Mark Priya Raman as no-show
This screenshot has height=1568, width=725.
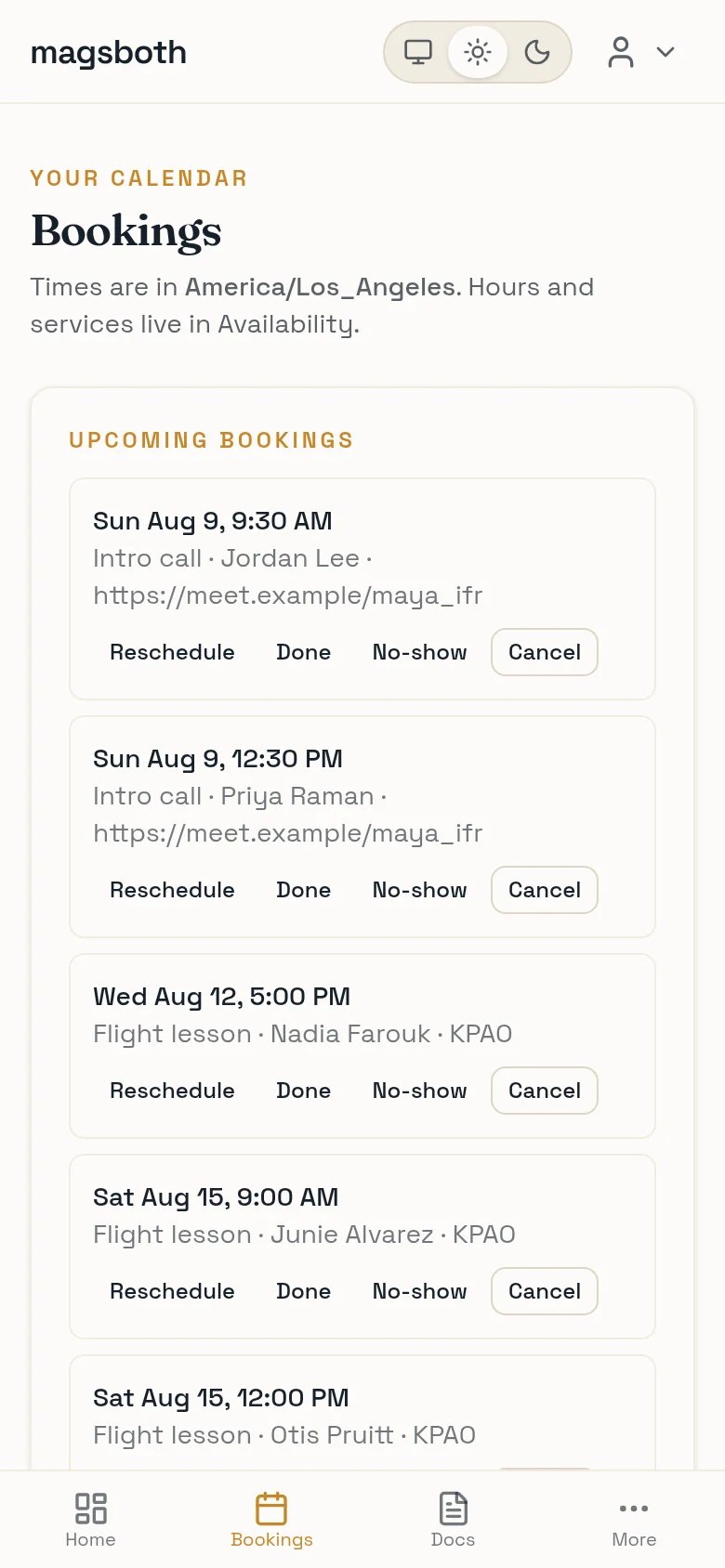pos(419,890)
